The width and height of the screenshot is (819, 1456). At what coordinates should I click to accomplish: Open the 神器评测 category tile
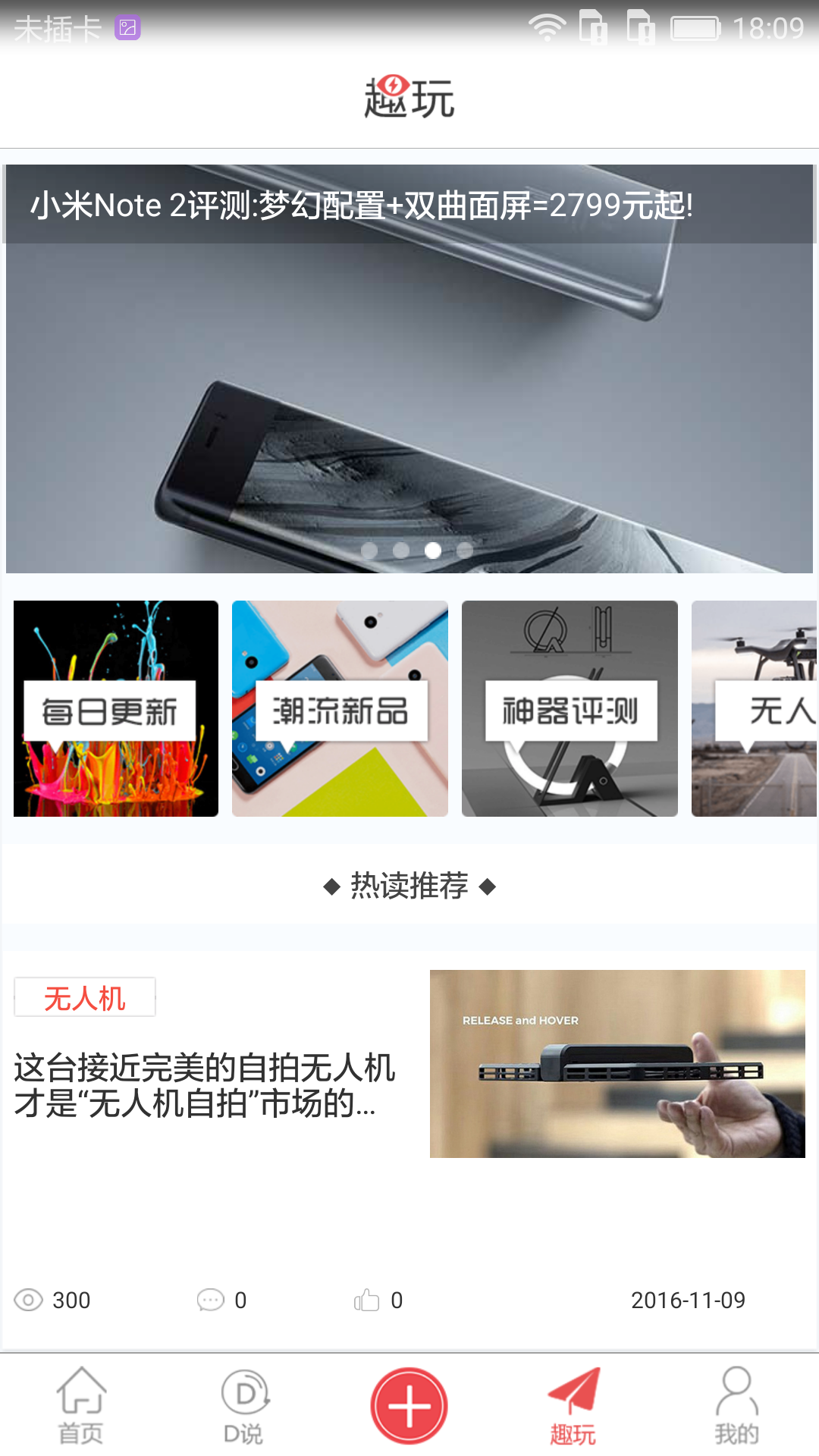570,708
